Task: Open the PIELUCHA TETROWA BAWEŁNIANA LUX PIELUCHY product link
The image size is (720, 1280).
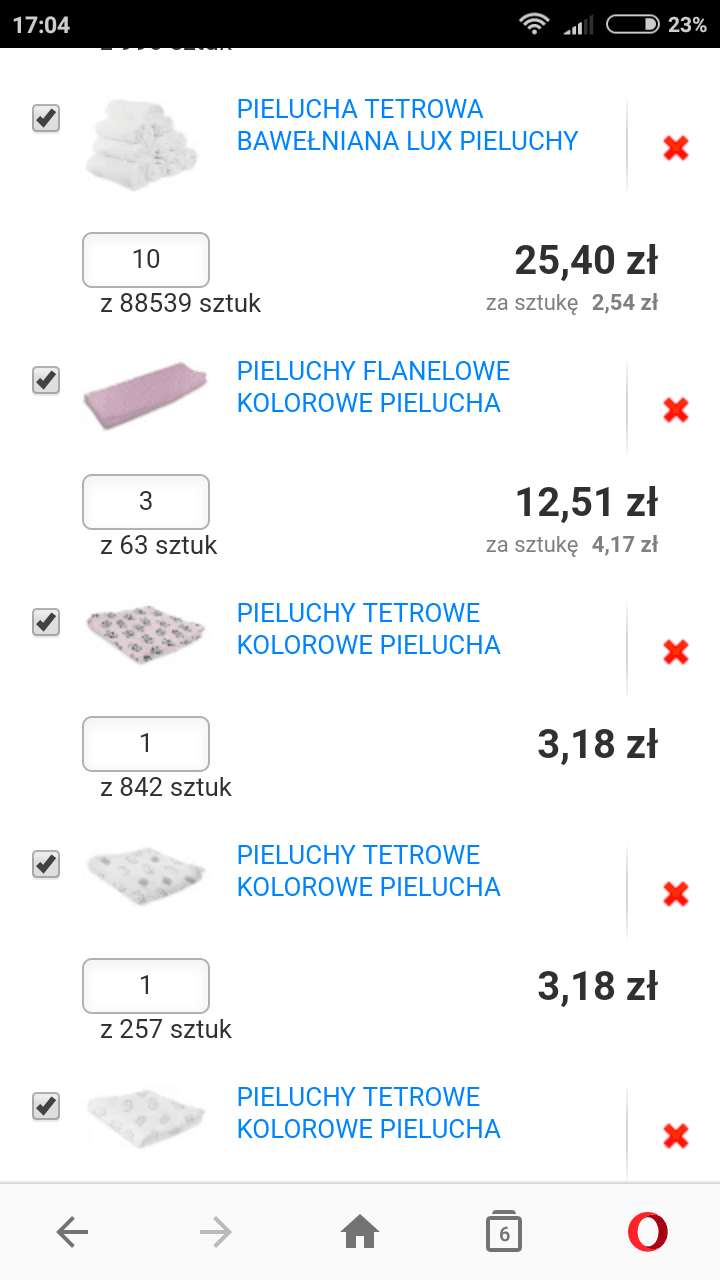Action: (x=407, y=125)
